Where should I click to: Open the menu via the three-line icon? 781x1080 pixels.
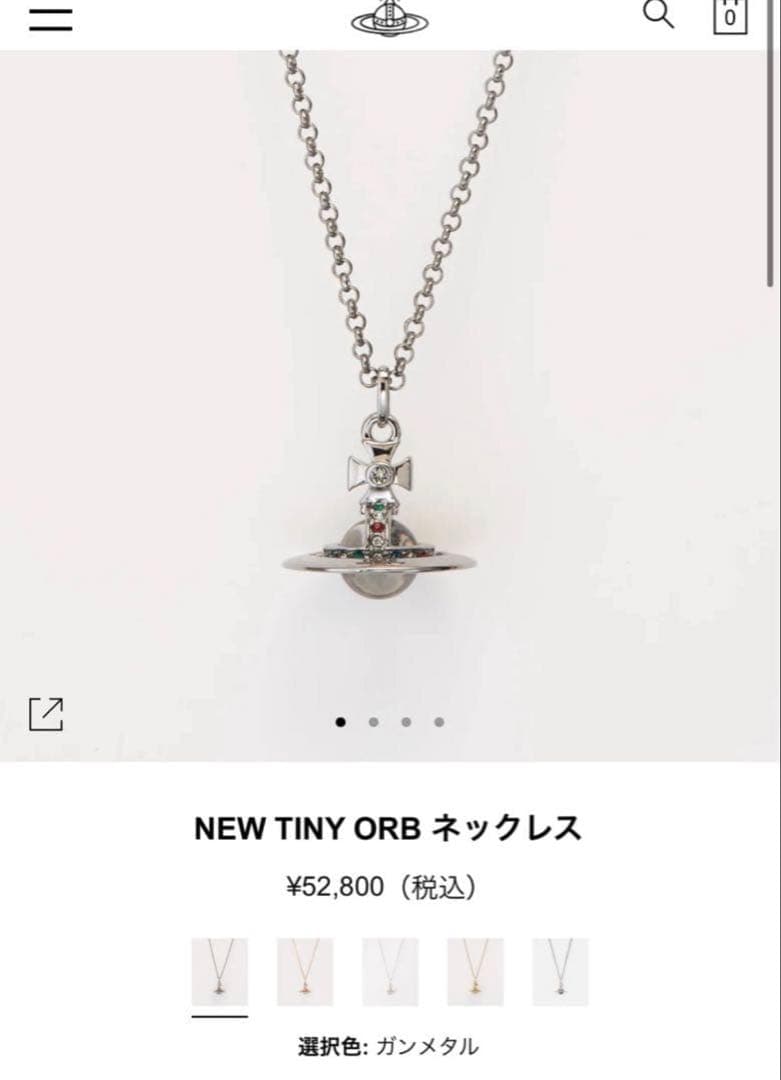(x=51, y=17)
